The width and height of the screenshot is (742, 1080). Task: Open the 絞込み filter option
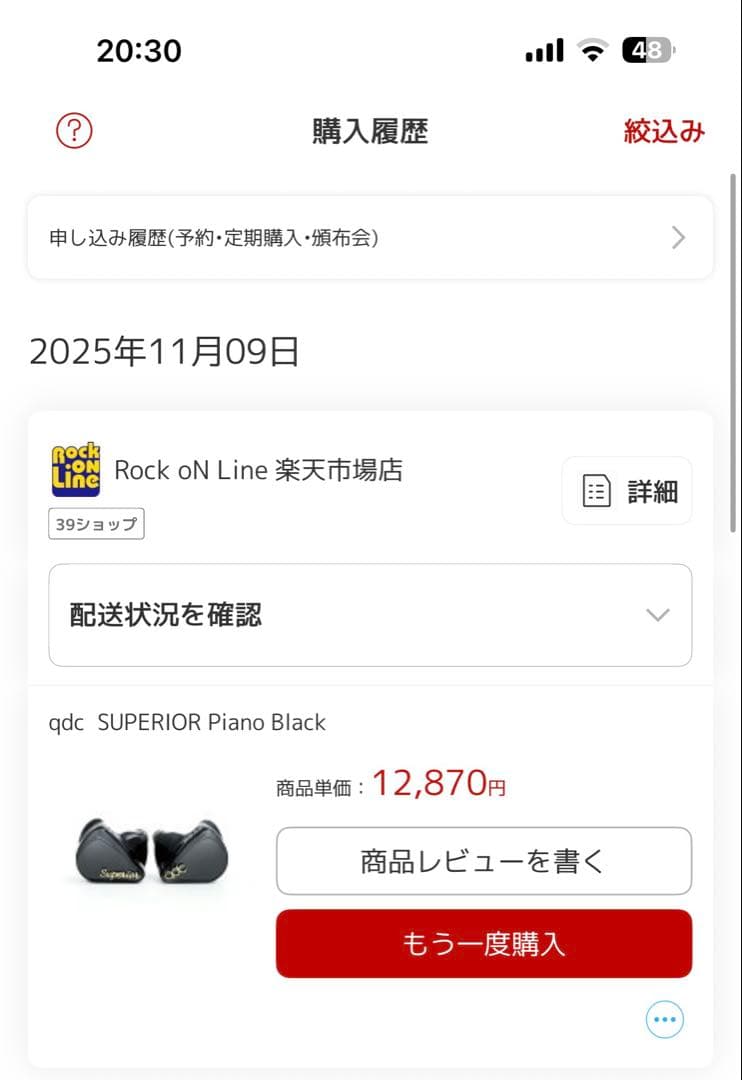pos(666,131)
